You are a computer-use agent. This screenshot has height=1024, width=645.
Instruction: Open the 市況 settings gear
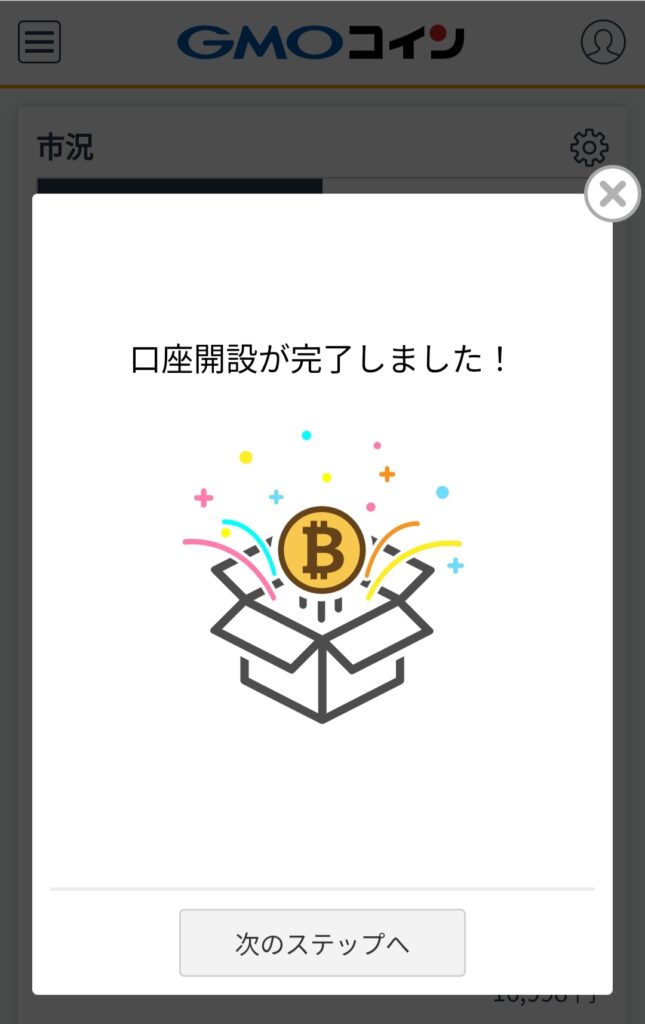tap(588, 148)
